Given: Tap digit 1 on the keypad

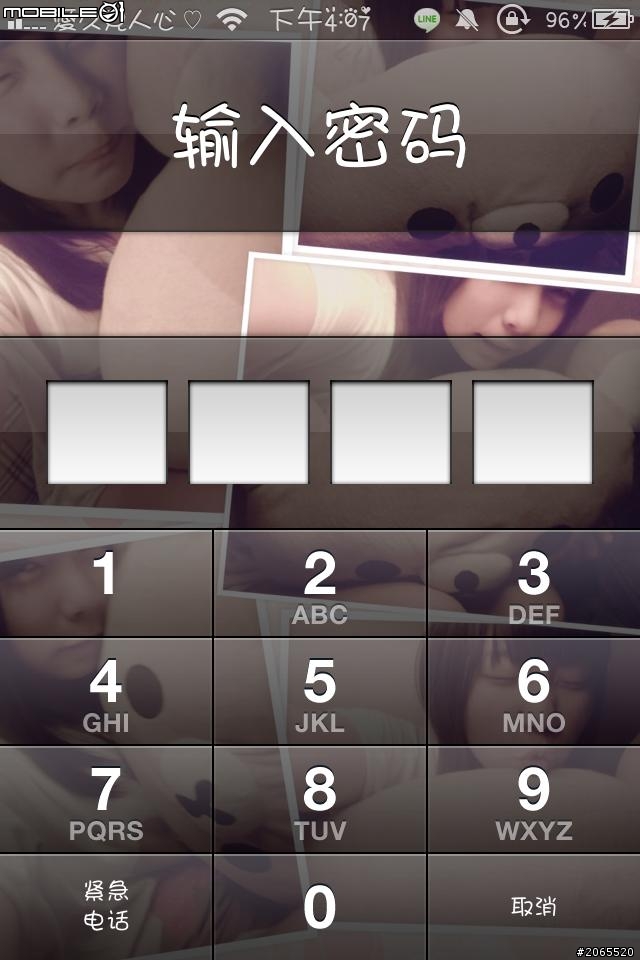Looking at the screenshot, I should point(106,584).
